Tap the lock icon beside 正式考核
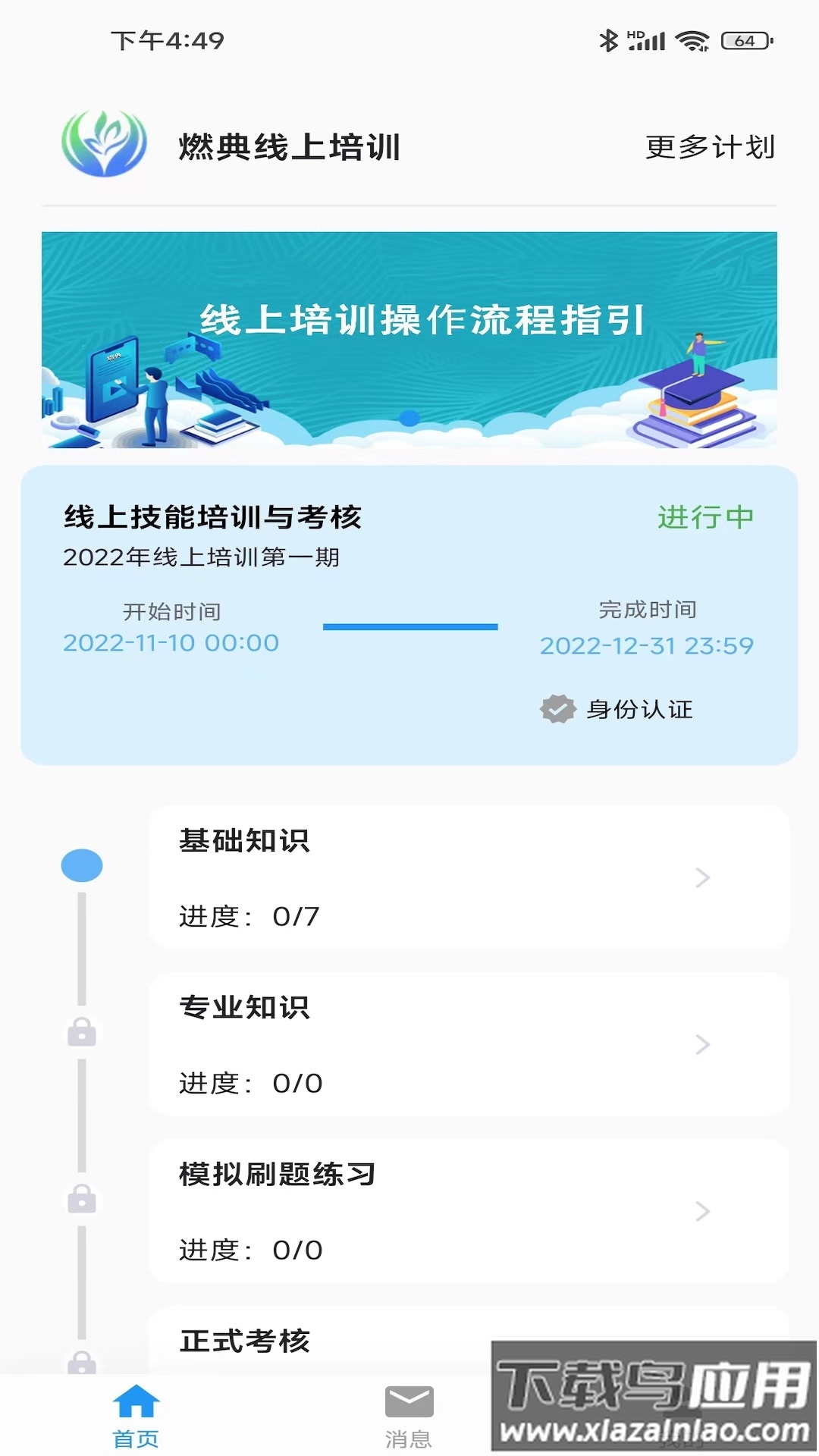The image size is (819, 1456). click(x=81, y=1357)
